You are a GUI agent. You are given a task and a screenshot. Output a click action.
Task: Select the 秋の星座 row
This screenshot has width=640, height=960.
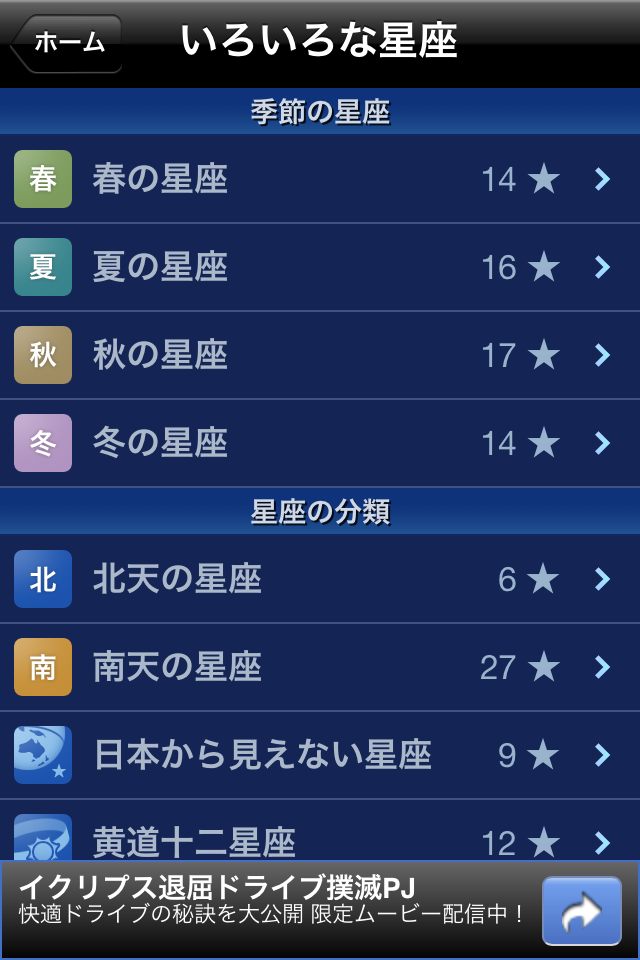coord(320,355)
